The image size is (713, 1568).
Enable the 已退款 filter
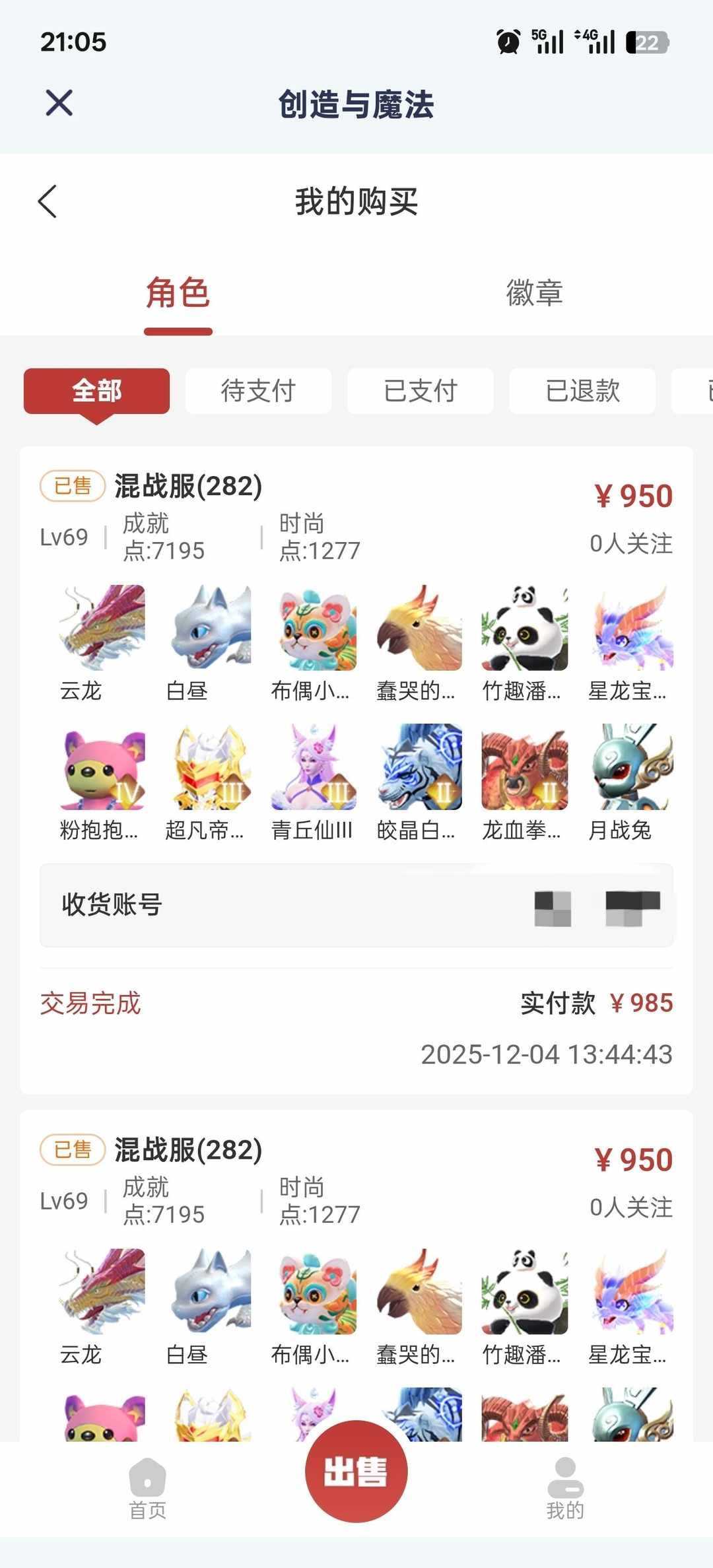583,391
